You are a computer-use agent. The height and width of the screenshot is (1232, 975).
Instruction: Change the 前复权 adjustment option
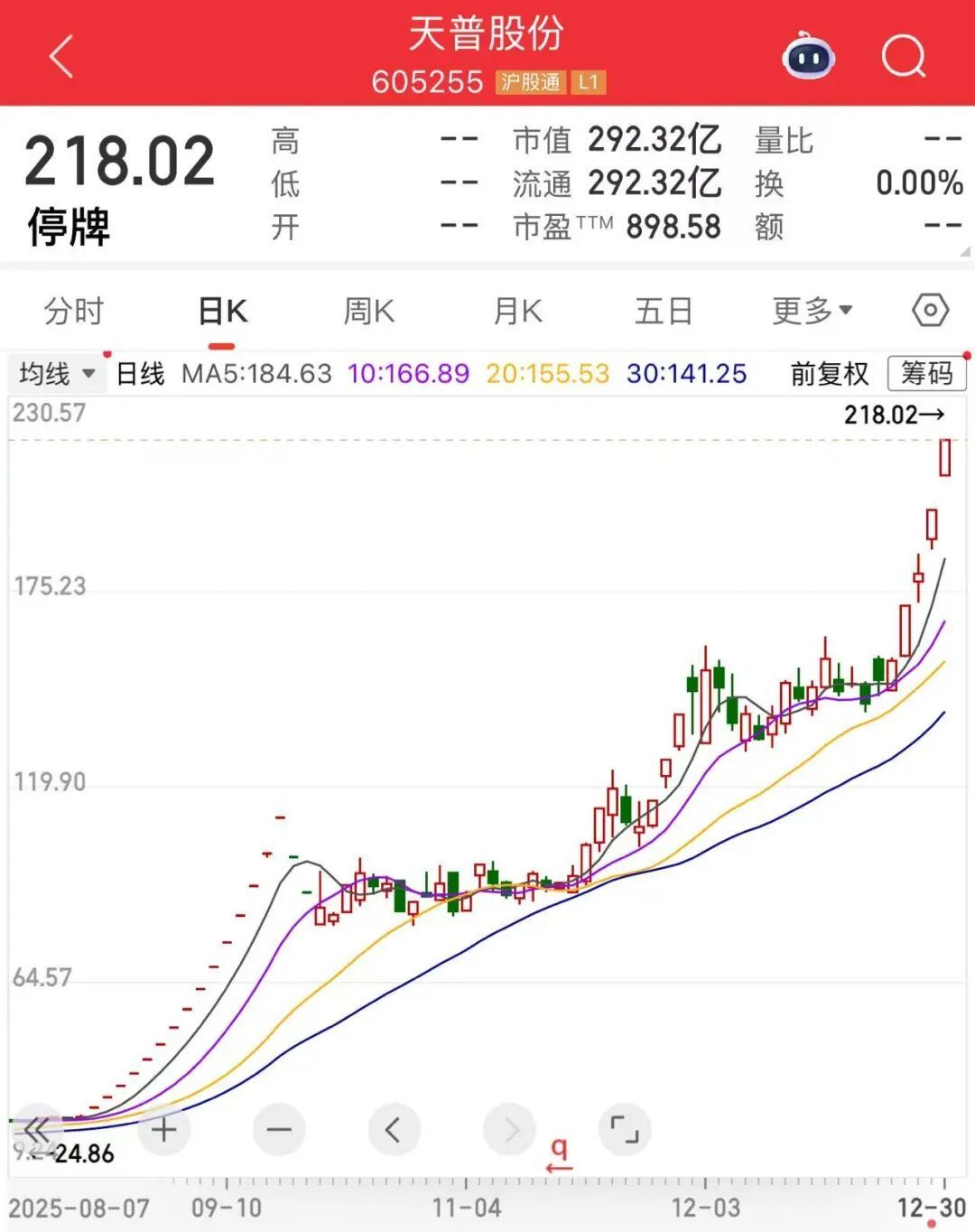829,373
